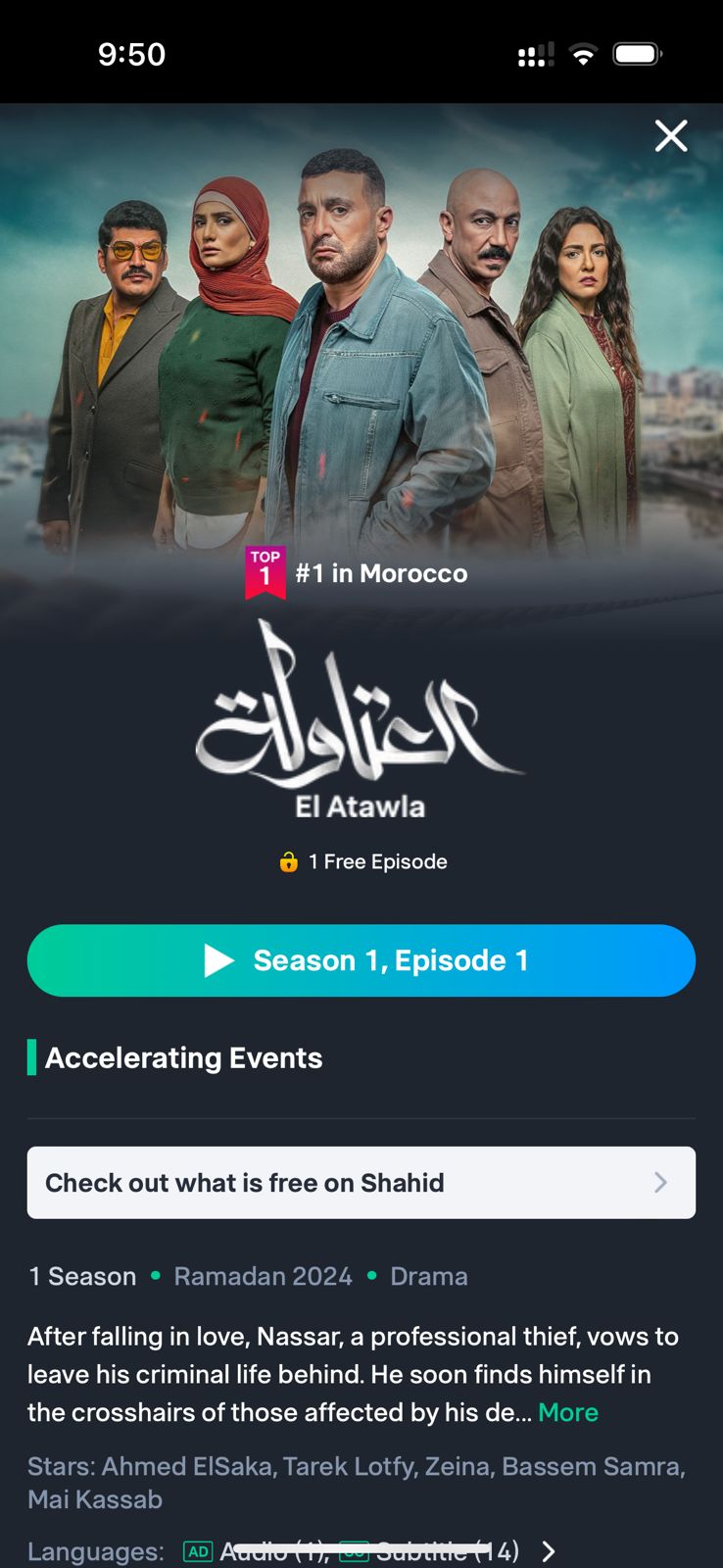Open Check out what is free on Shahid

pos(361,1183)
